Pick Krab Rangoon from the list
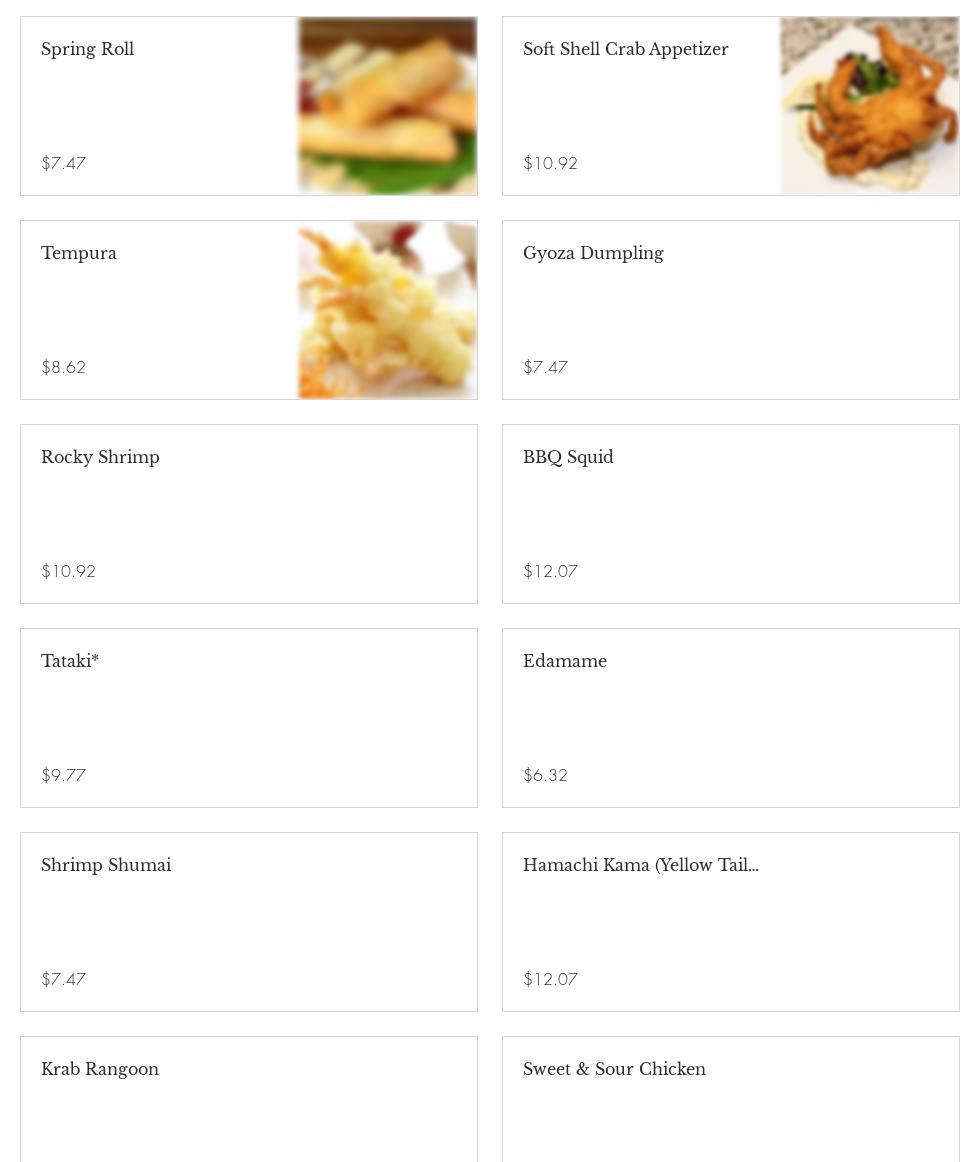The image size is (965, 1162). [x=248, y=1100]
